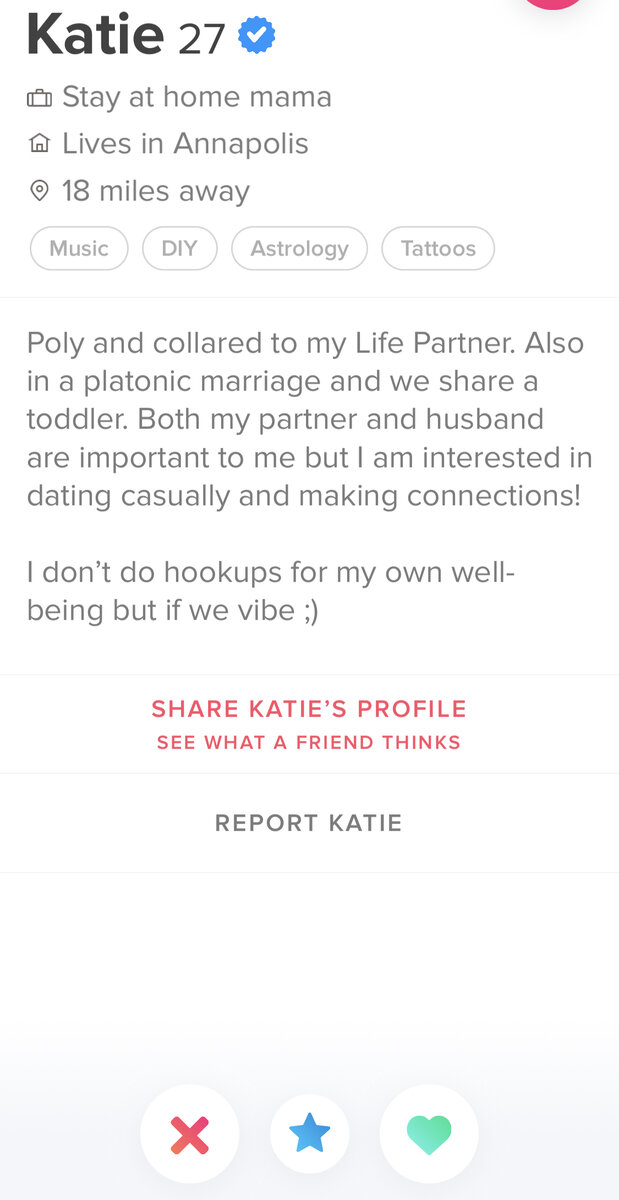Viewport: 619px width, 1200px height.
Task: Send a Super Like with the star
Action: [309, 1135]
